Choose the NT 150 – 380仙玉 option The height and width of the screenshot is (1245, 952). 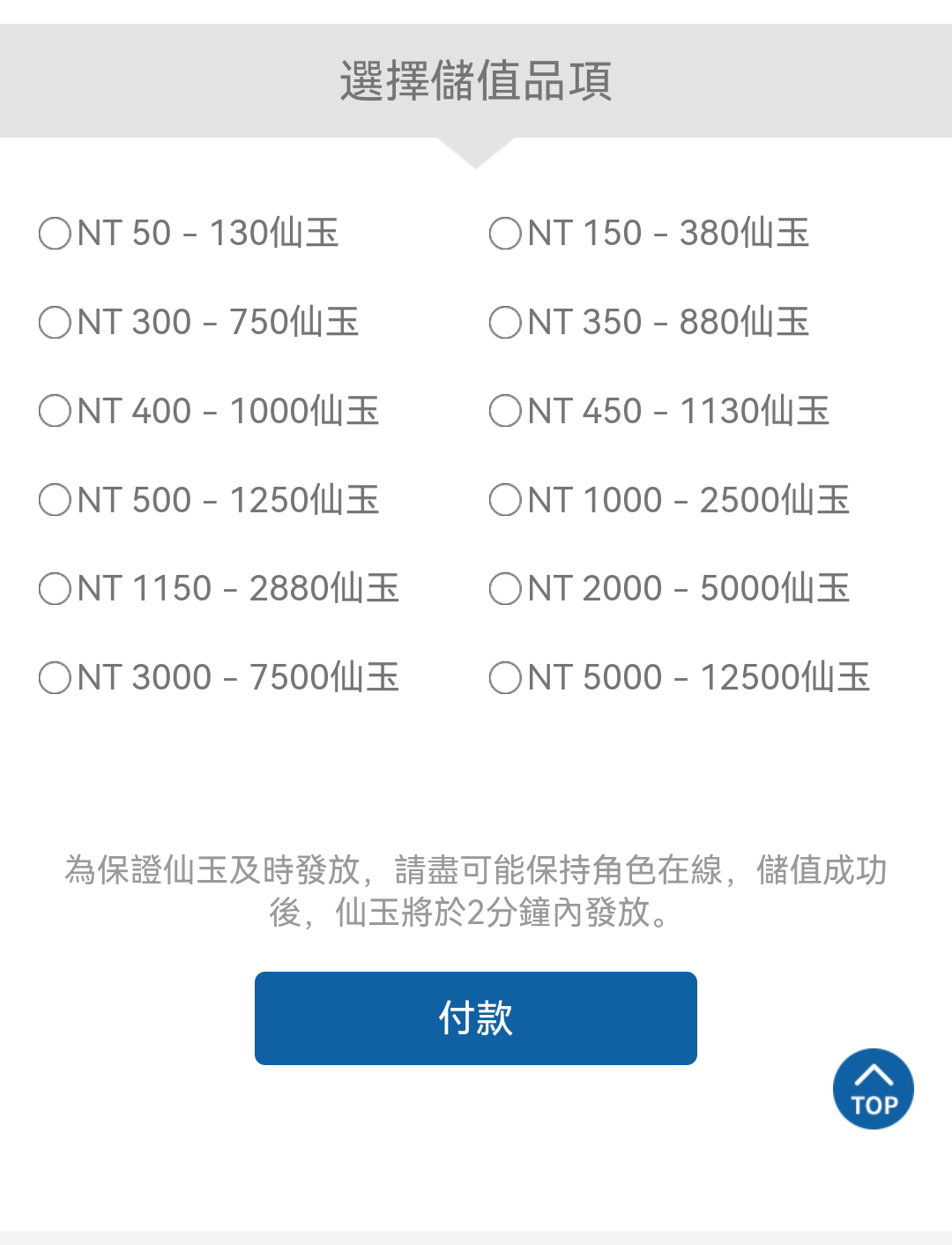click(x=505, y=234)
